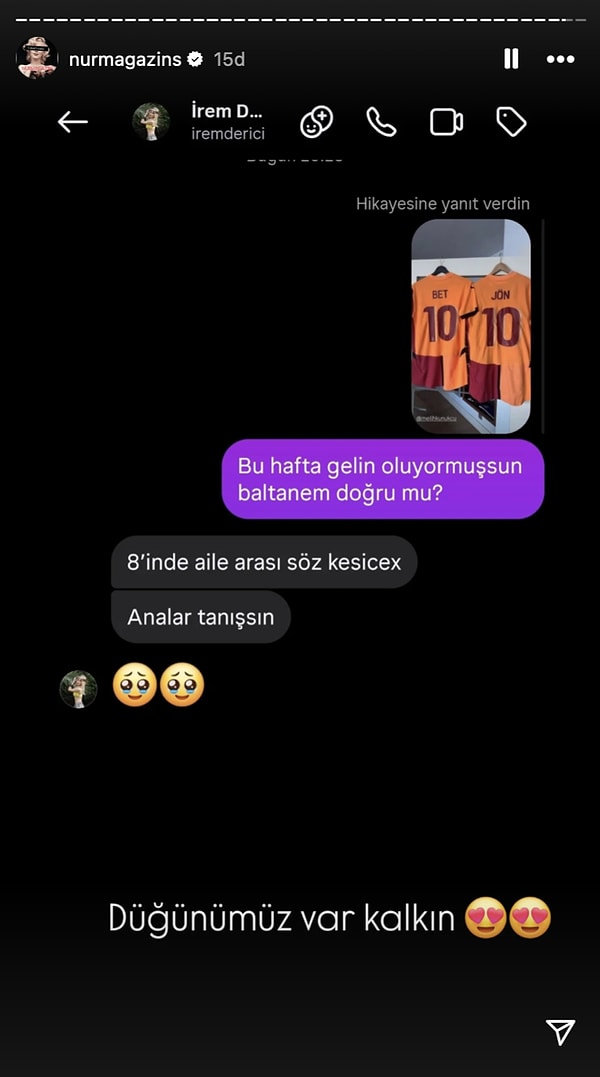Image resolution: width=600 pixels, height=1077 pixels.
Task: Share this story via paper plane
Action: tap(560, 1032)
